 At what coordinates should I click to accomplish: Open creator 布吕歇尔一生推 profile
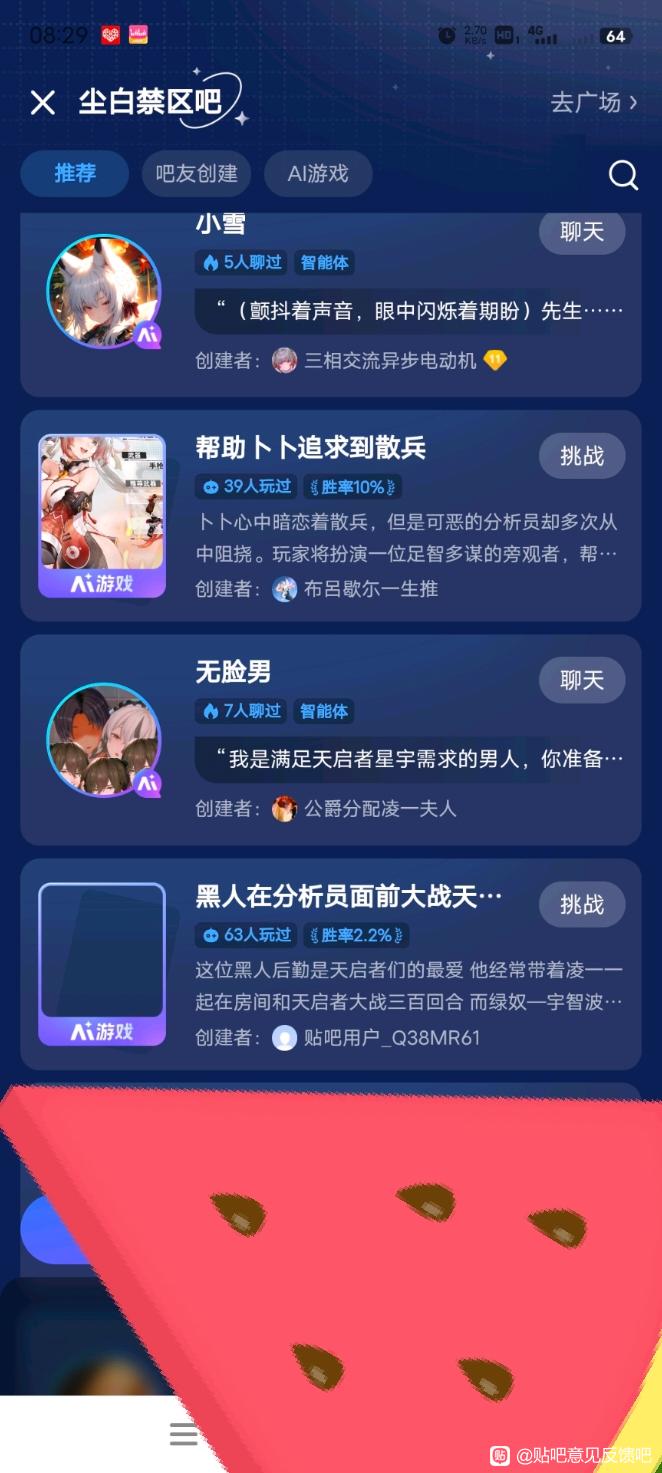click(371, 589)
